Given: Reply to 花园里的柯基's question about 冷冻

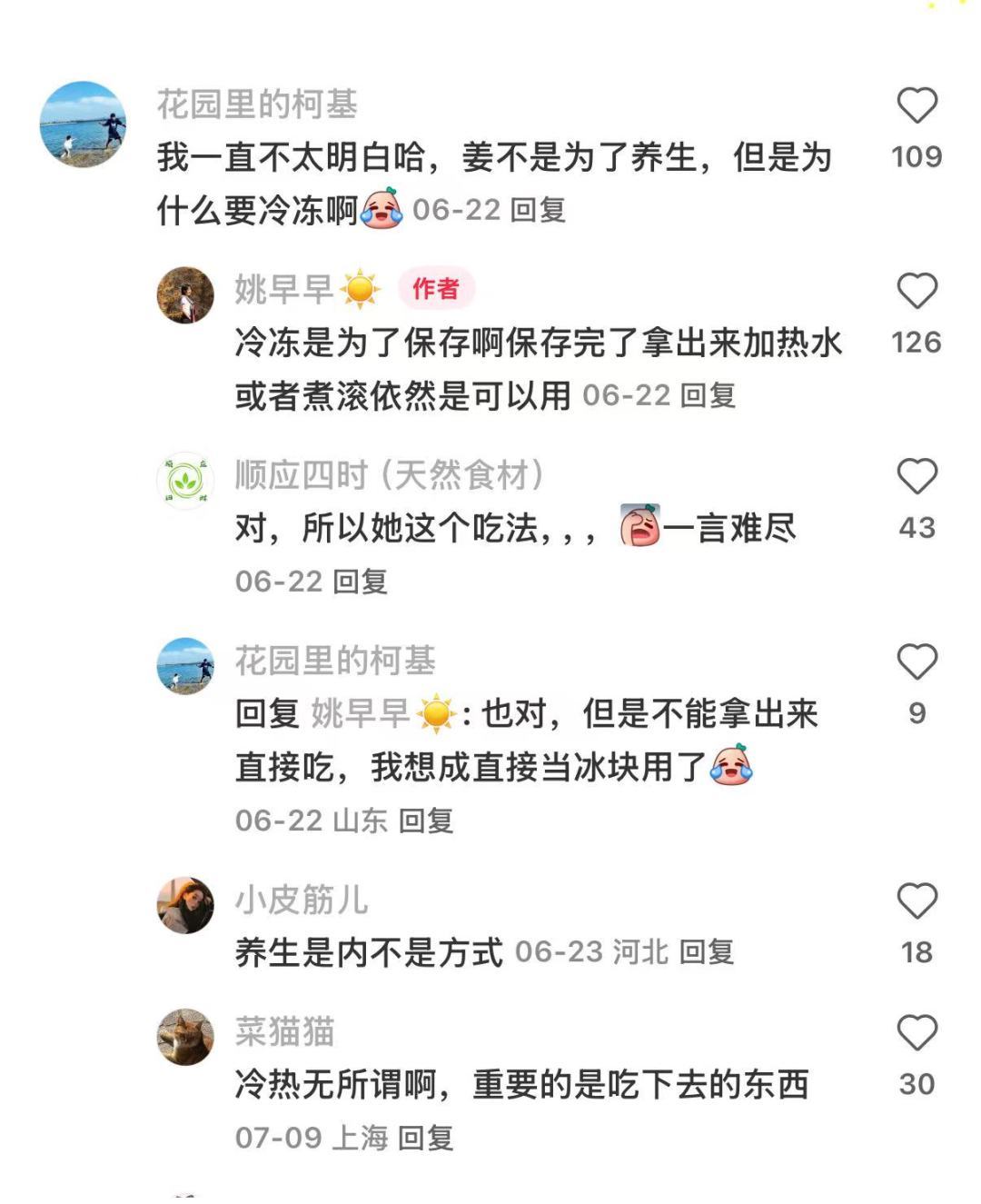Looking at the screenshot, I should click(x=538, y=211).
